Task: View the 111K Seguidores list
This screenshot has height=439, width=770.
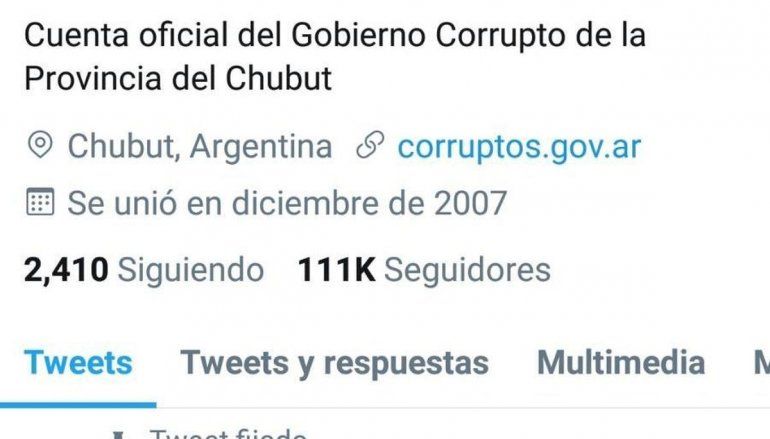Action: click(424, 270)
